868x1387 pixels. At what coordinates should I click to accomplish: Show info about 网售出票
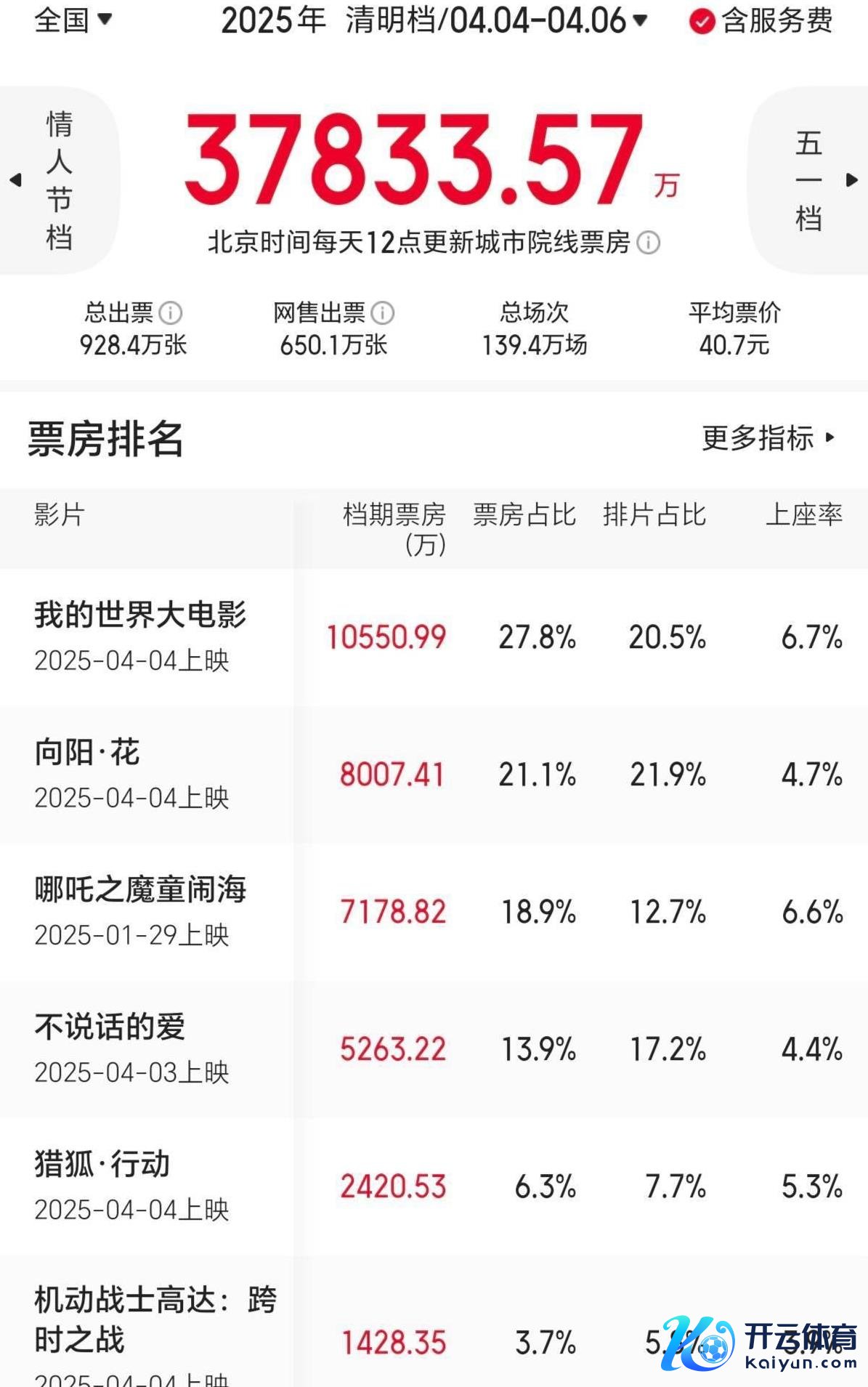click(x=383, y=313)
